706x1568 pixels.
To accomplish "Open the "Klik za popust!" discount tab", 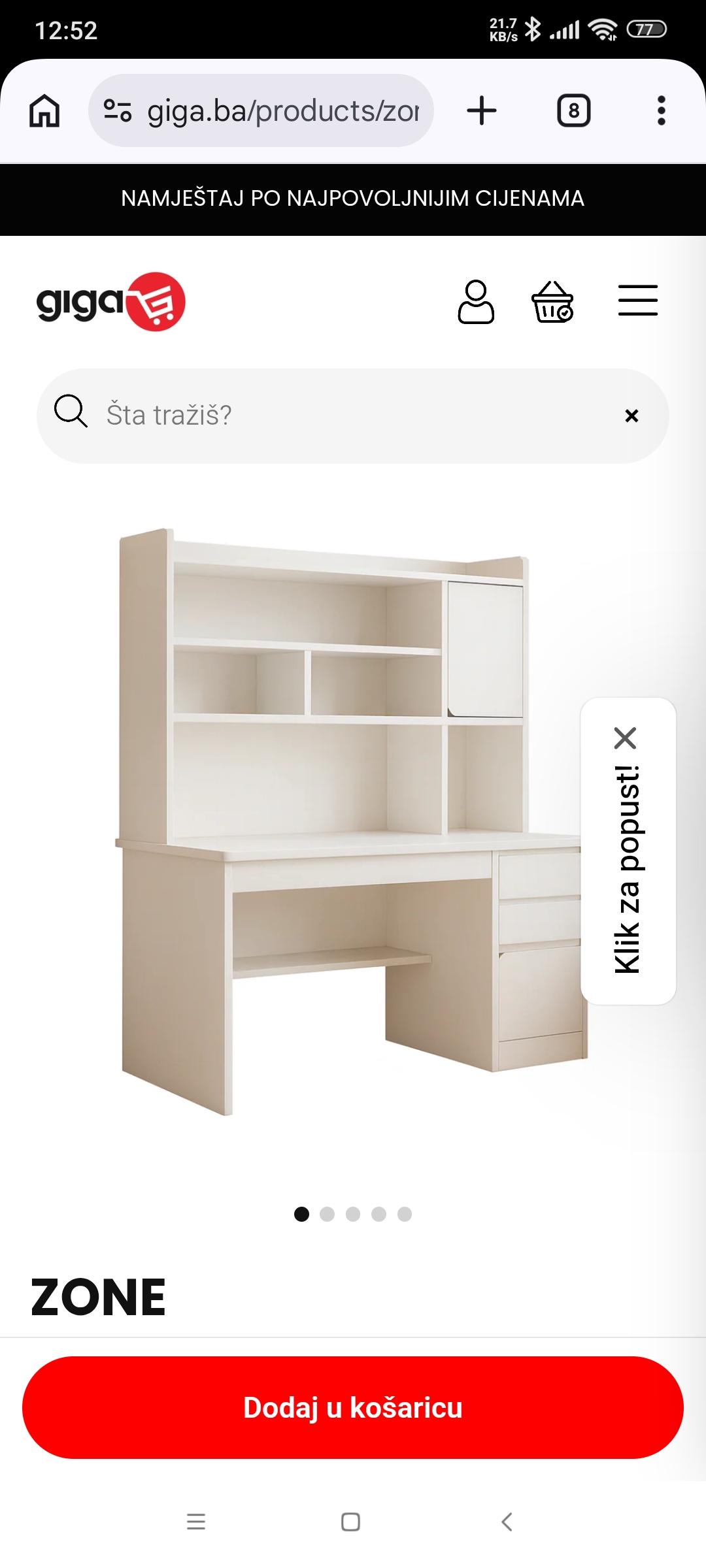I will coord(628,869).
